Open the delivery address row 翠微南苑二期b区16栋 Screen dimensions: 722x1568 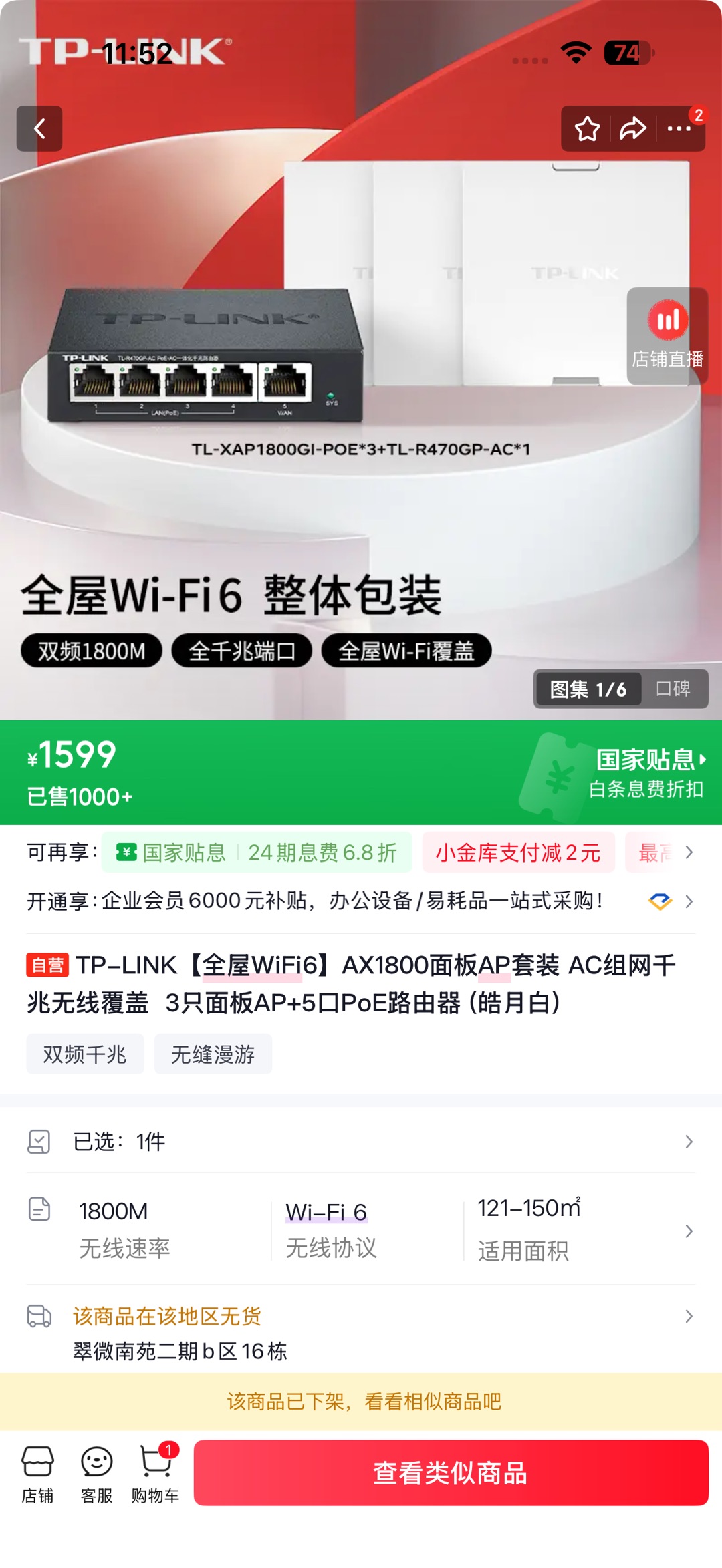click(361, 1333)
